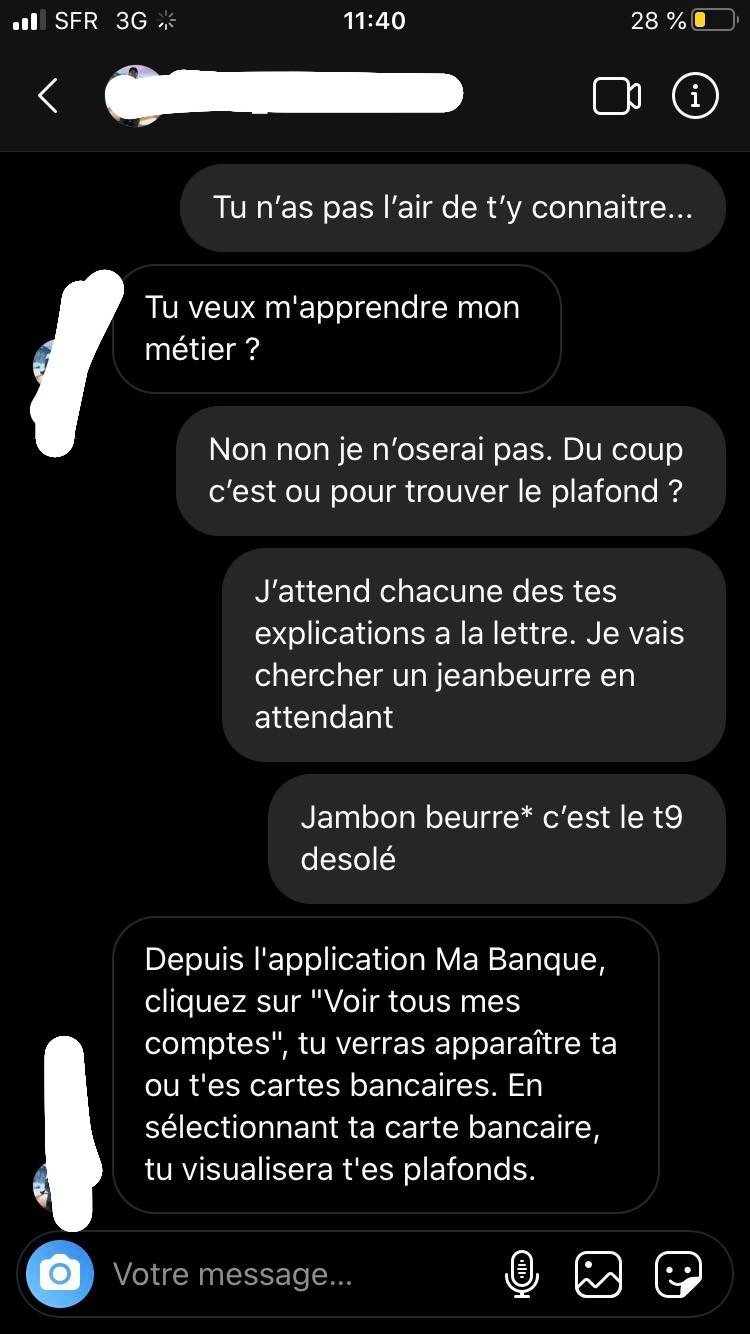Record a voice message with the microphone
The width and height of the screenshot is (750, 1334).
(522, 1274)
